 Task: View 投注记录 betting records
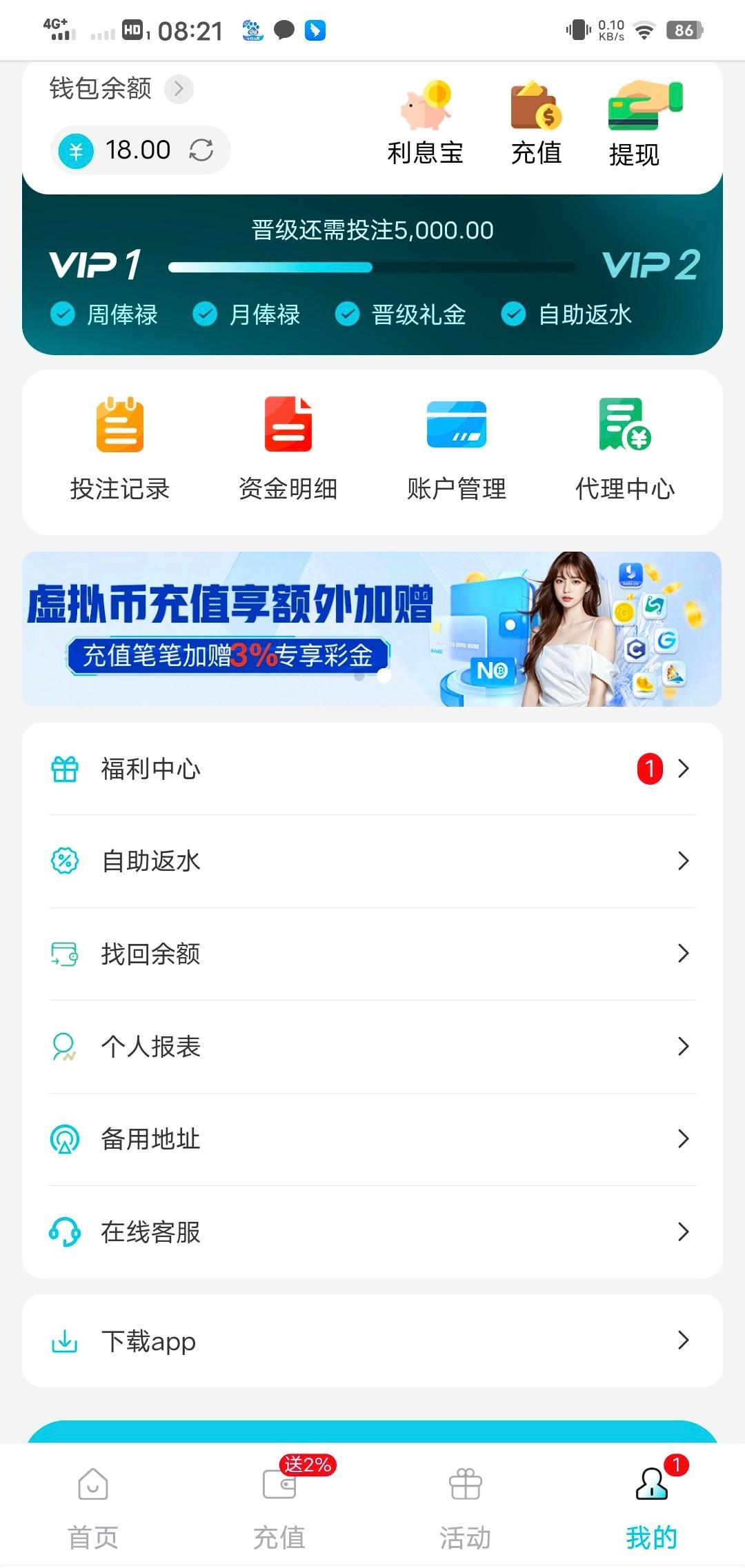(x=120, y=450)
